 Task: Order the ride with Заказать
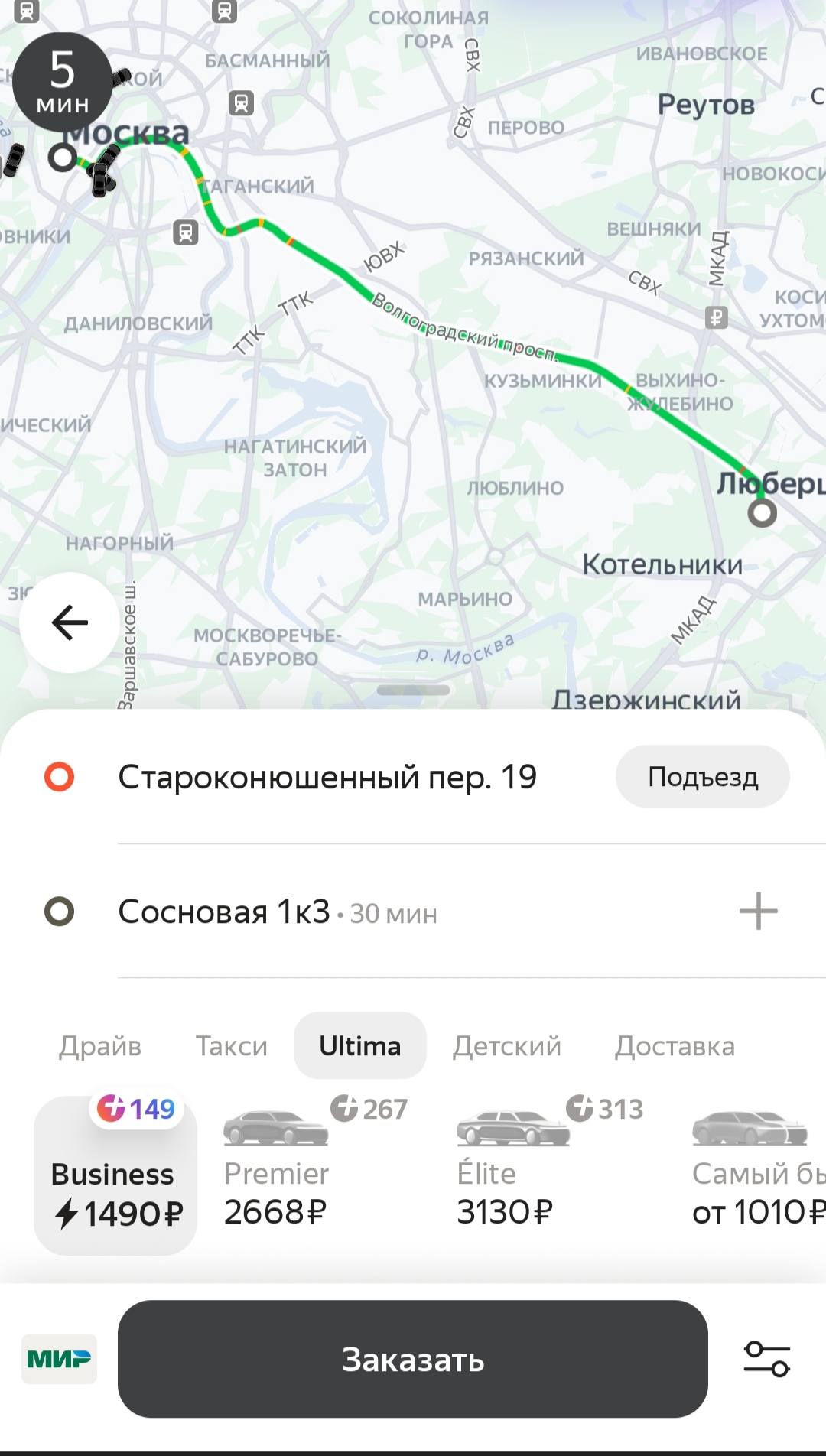coord(413,1359)
